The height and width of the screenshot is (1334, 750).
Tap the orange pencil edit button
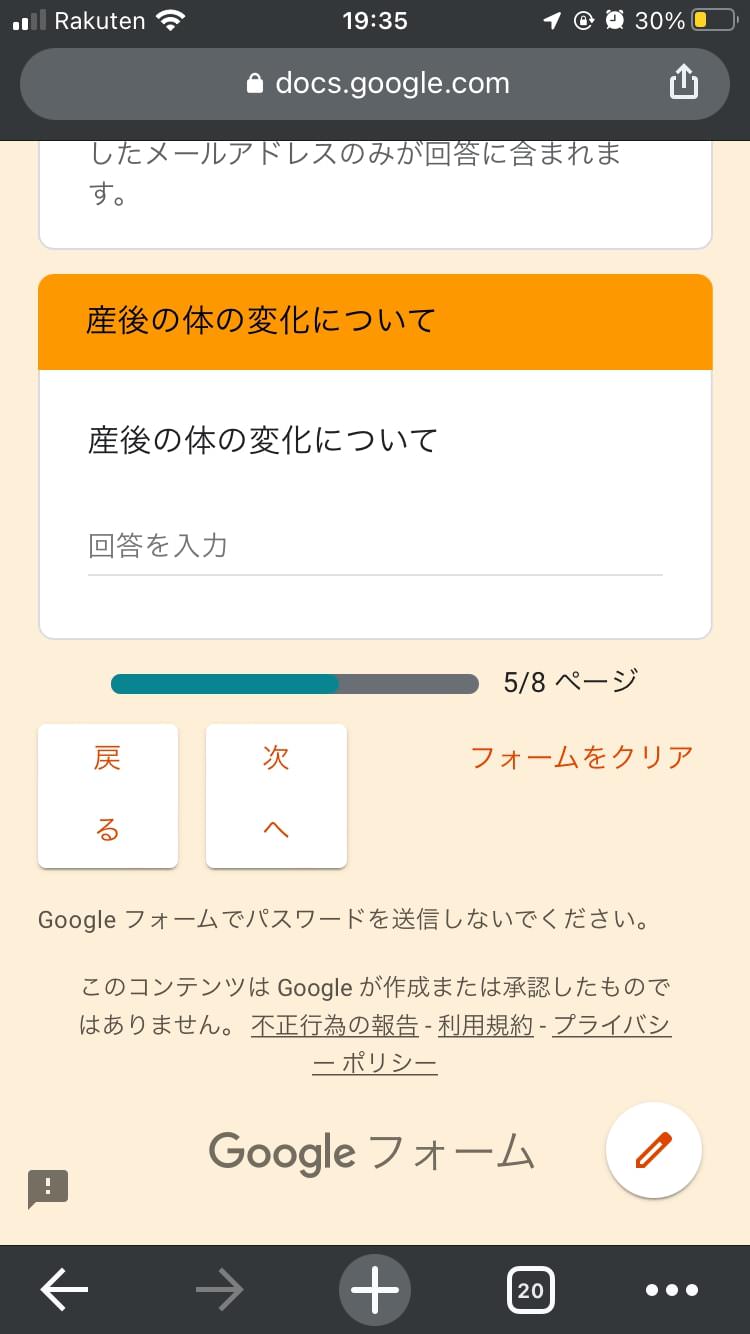654,1150
